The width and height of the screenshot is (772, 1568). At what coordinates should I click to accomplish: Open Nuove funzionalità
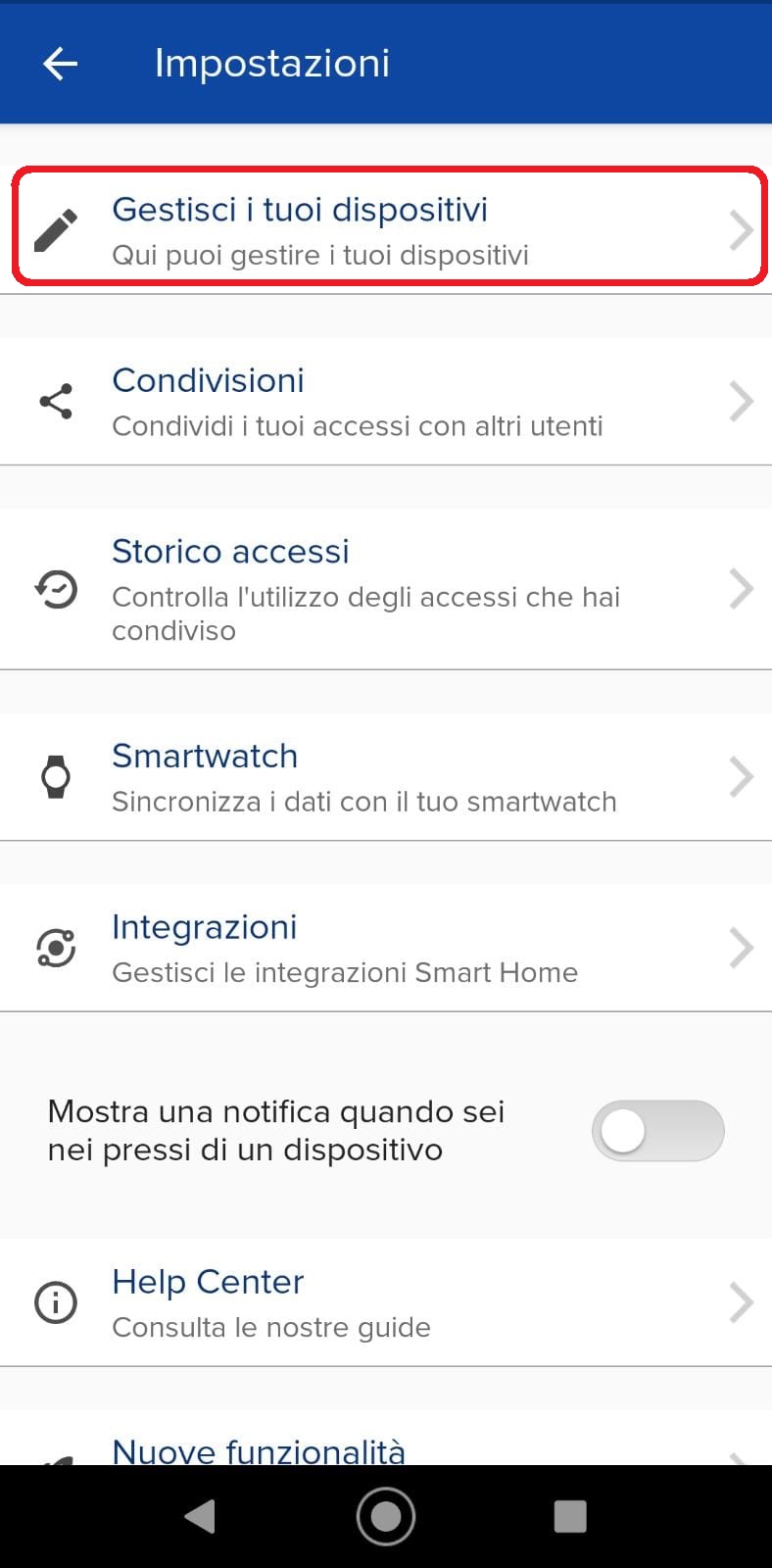coord(386,1439)
